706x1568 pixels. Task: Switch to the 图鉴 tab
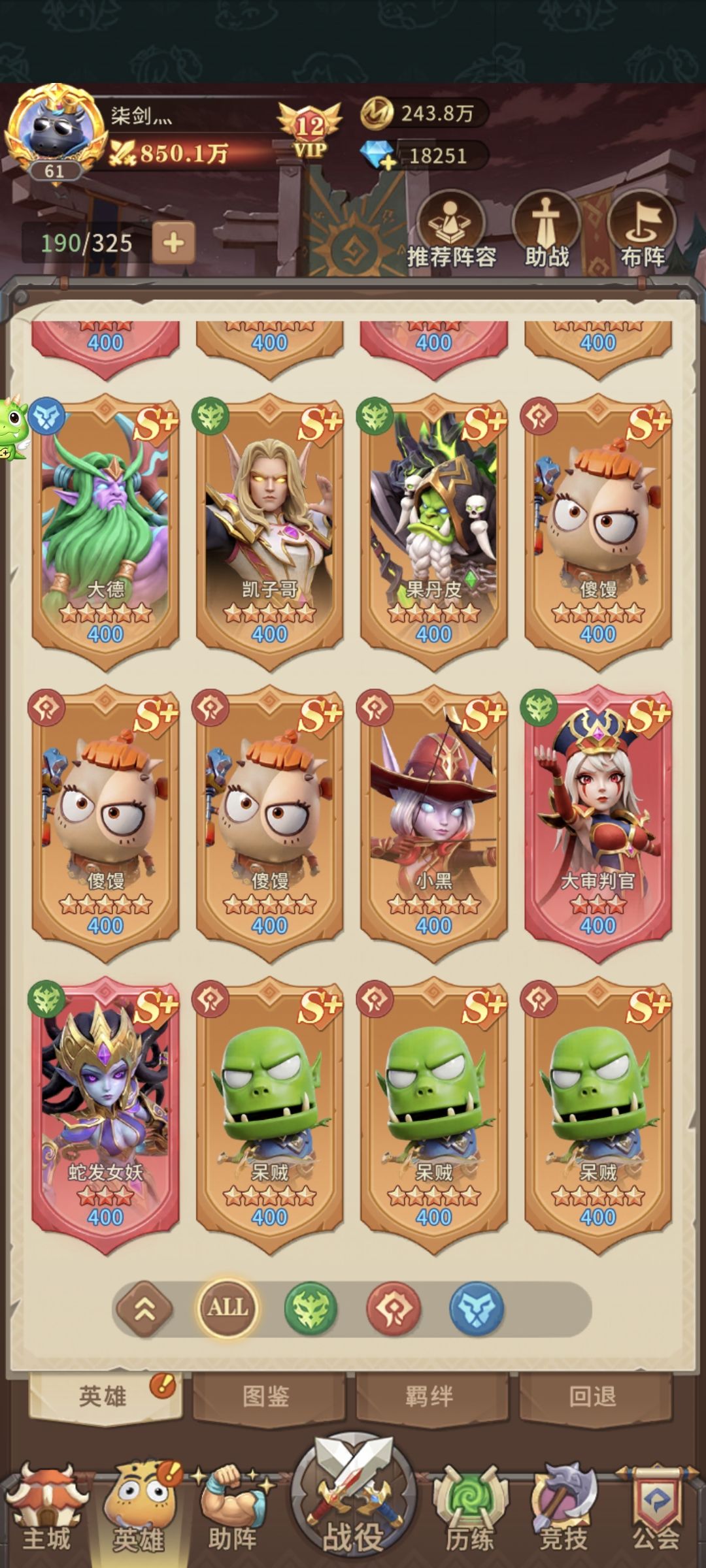click(266, 1396)
